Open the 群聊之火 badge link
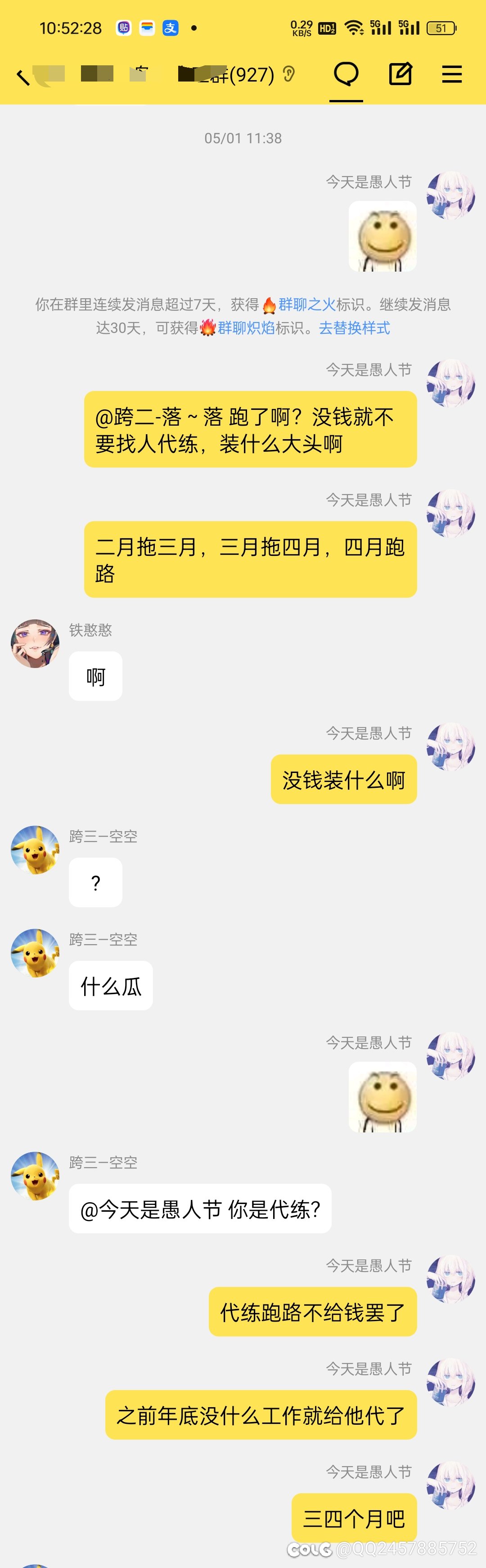The width and height of the screenshot is (486, 1568). (x=306, y=305)
